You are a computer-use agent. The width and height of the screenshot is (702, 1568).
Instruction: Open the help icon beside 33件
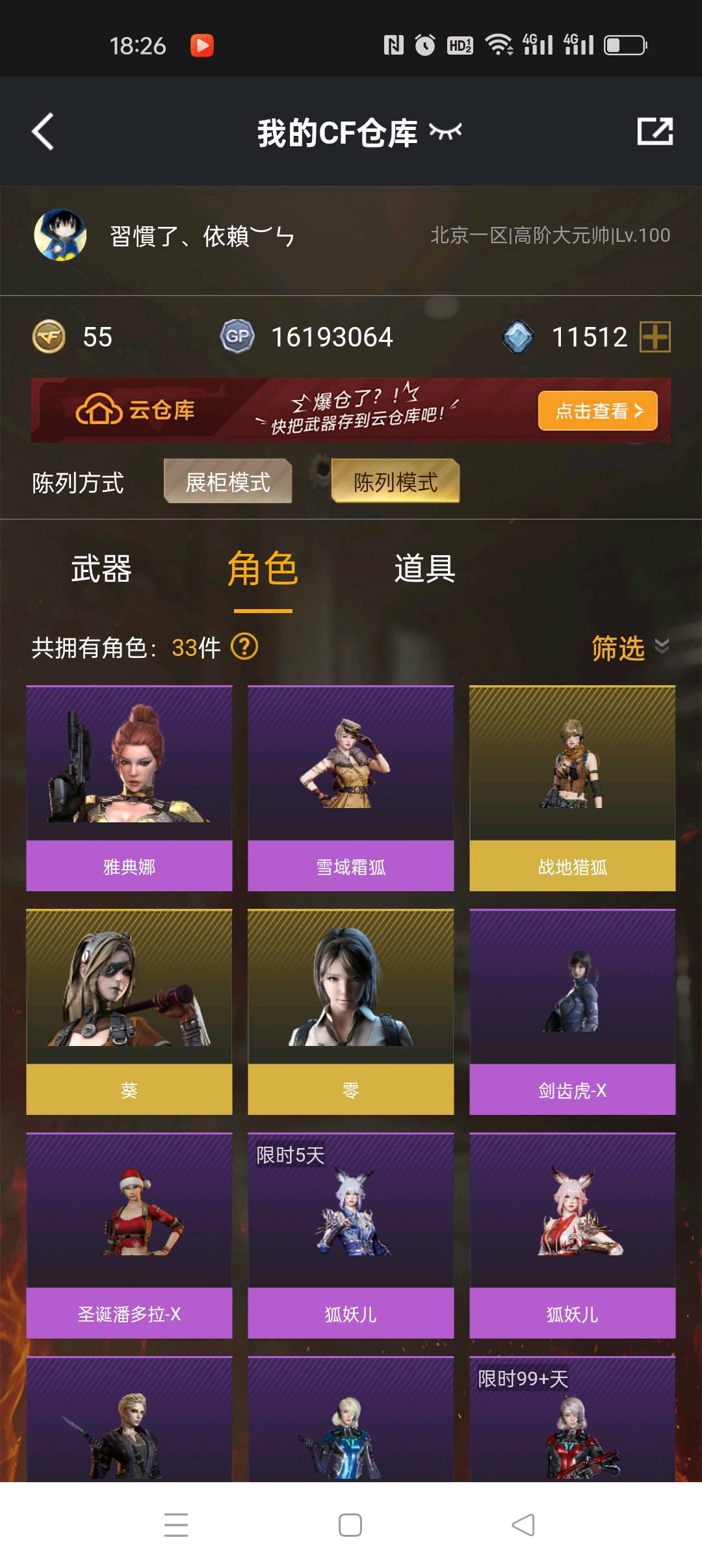[x=245, y=647]
